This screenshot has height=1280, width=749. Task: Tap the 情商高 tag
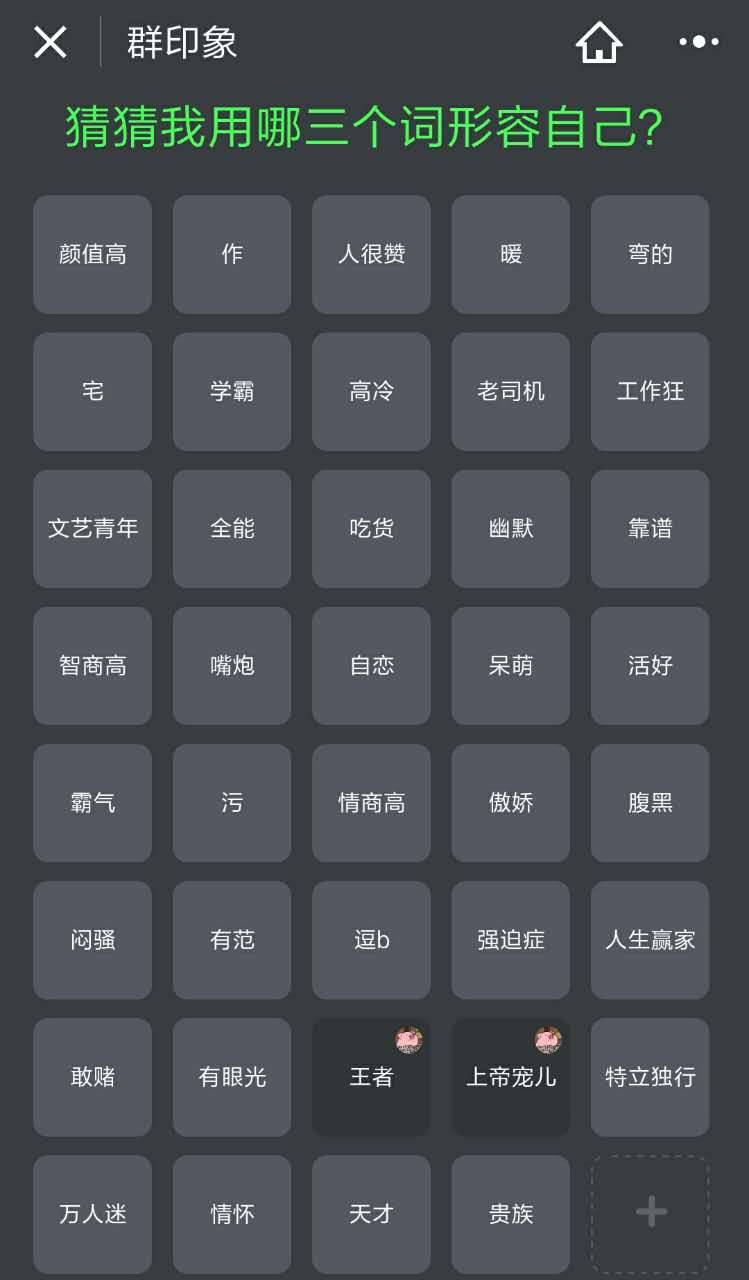pyautogui.click(x=371, y=802)
